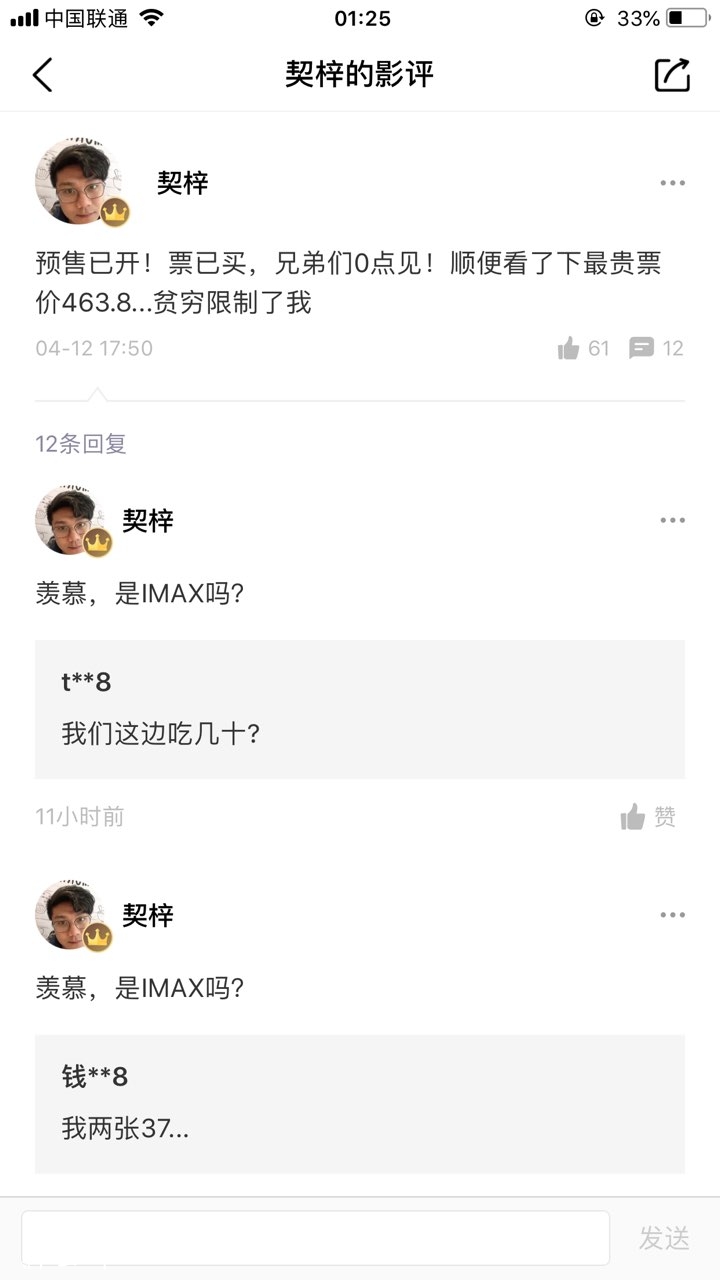Open overflow menu on reply quoting t**8
This screenshot has height=1280, width=720.
point(672,520)
